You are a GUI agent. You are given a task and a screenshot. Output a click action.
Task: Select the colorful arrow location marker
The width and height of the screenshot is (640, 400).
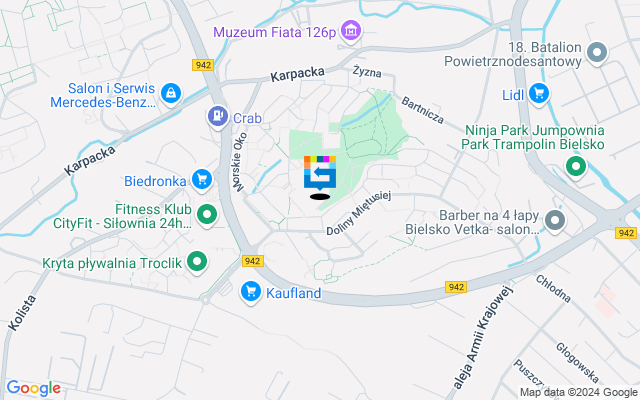320,174
